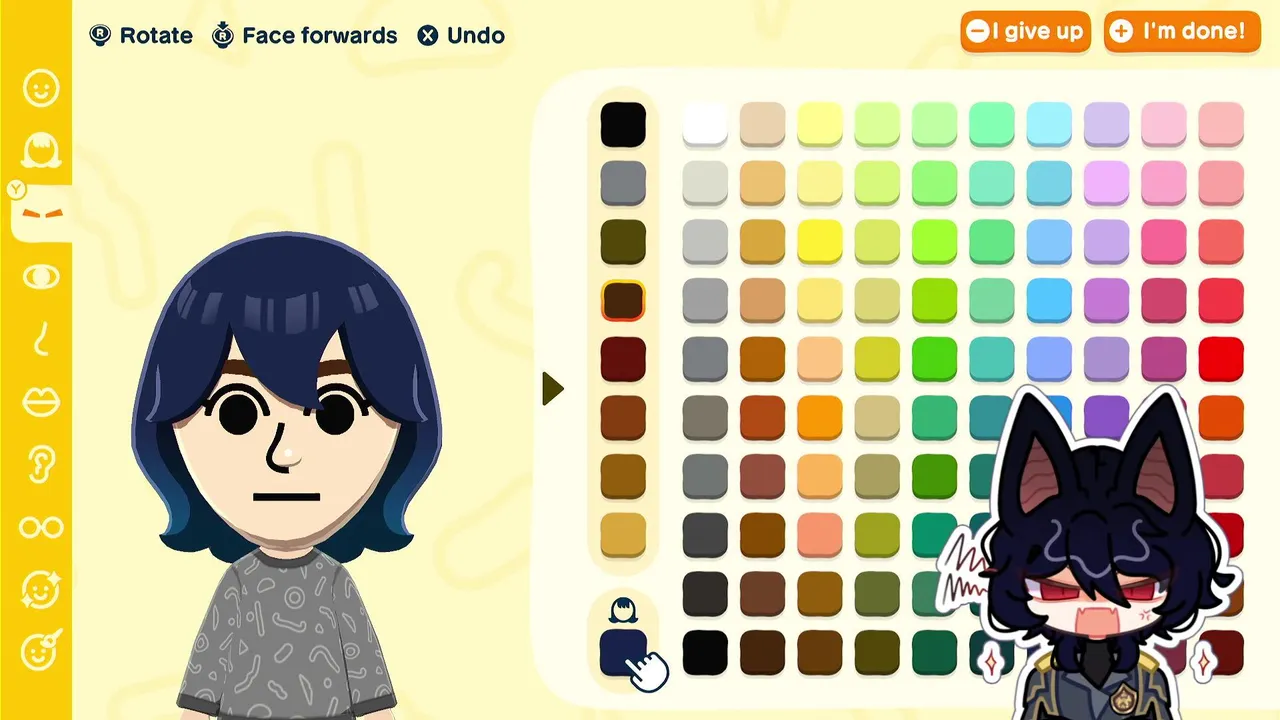
Task: Switch to the nose tab
Action: point(41,340)
